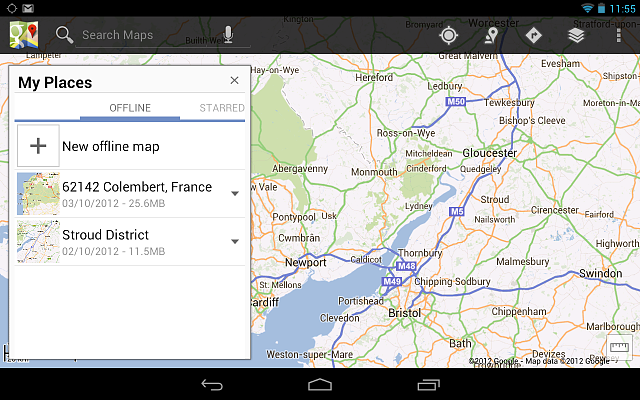Expand options for Stroud District map

tap(235, 242)
